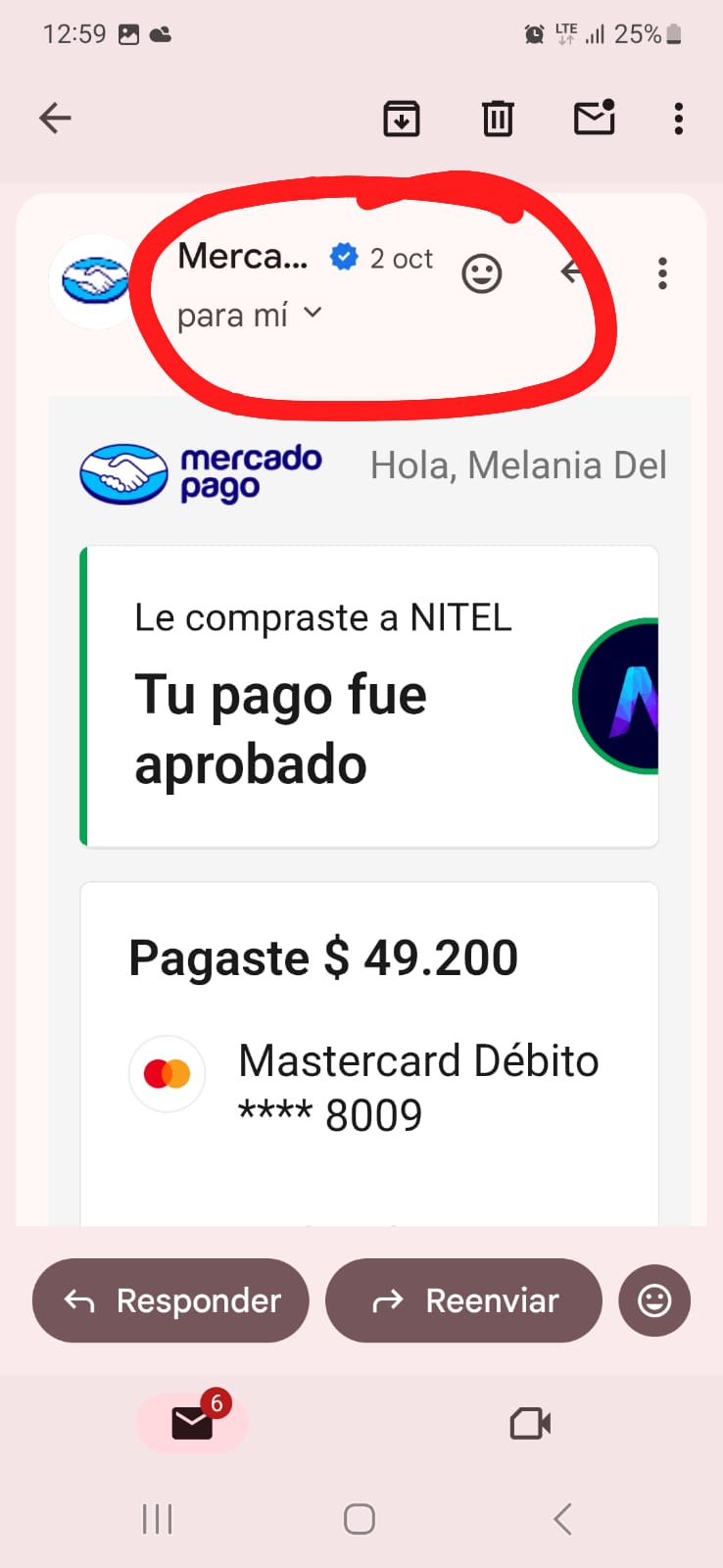This screenshot has width=723, height=1568.
Task: Go to the phone's home screen
Action: pyautogui.click(x=360, y=1519)
